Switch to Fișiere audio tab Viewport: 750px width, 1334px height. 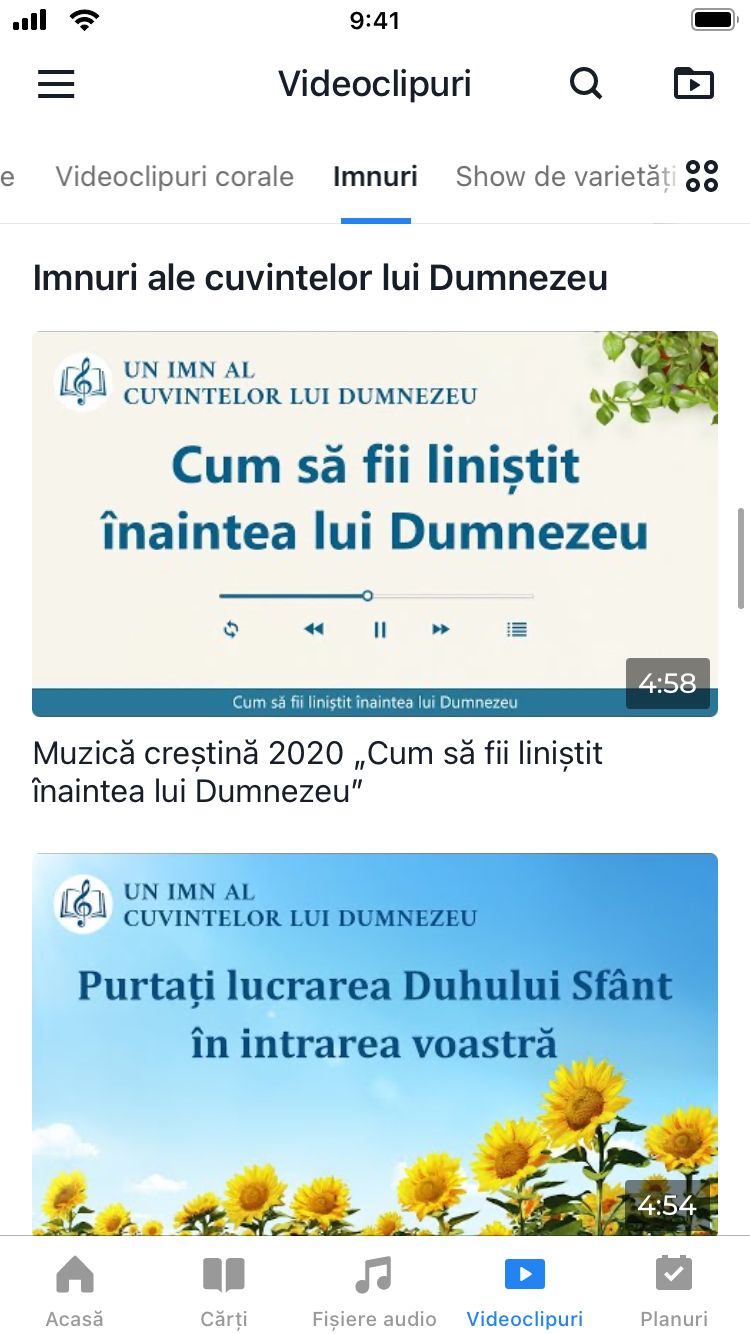pyautogui.click(x=374, y=1290)
